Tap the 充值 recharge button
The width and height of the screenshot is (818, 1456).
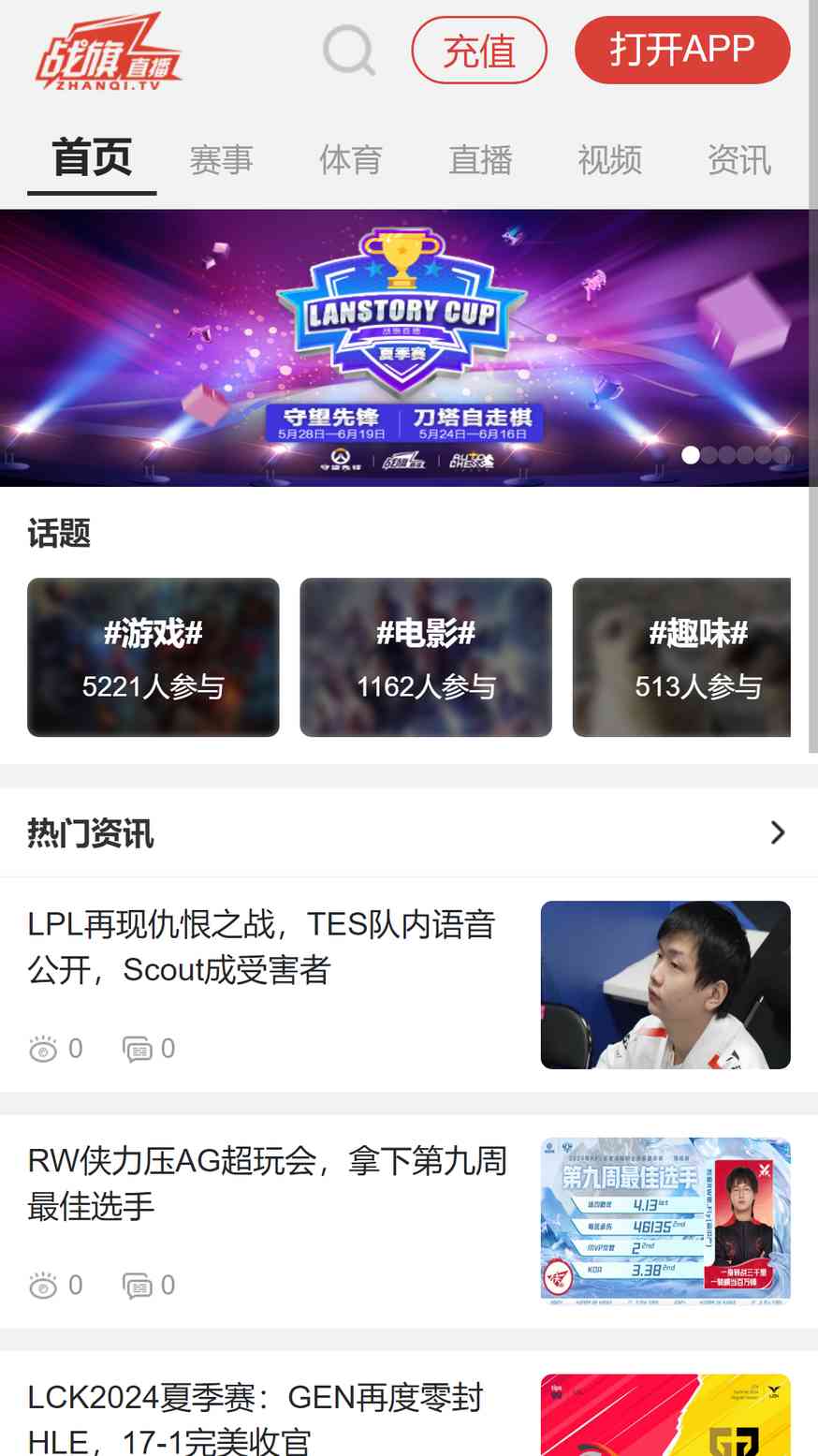point(479,51)
